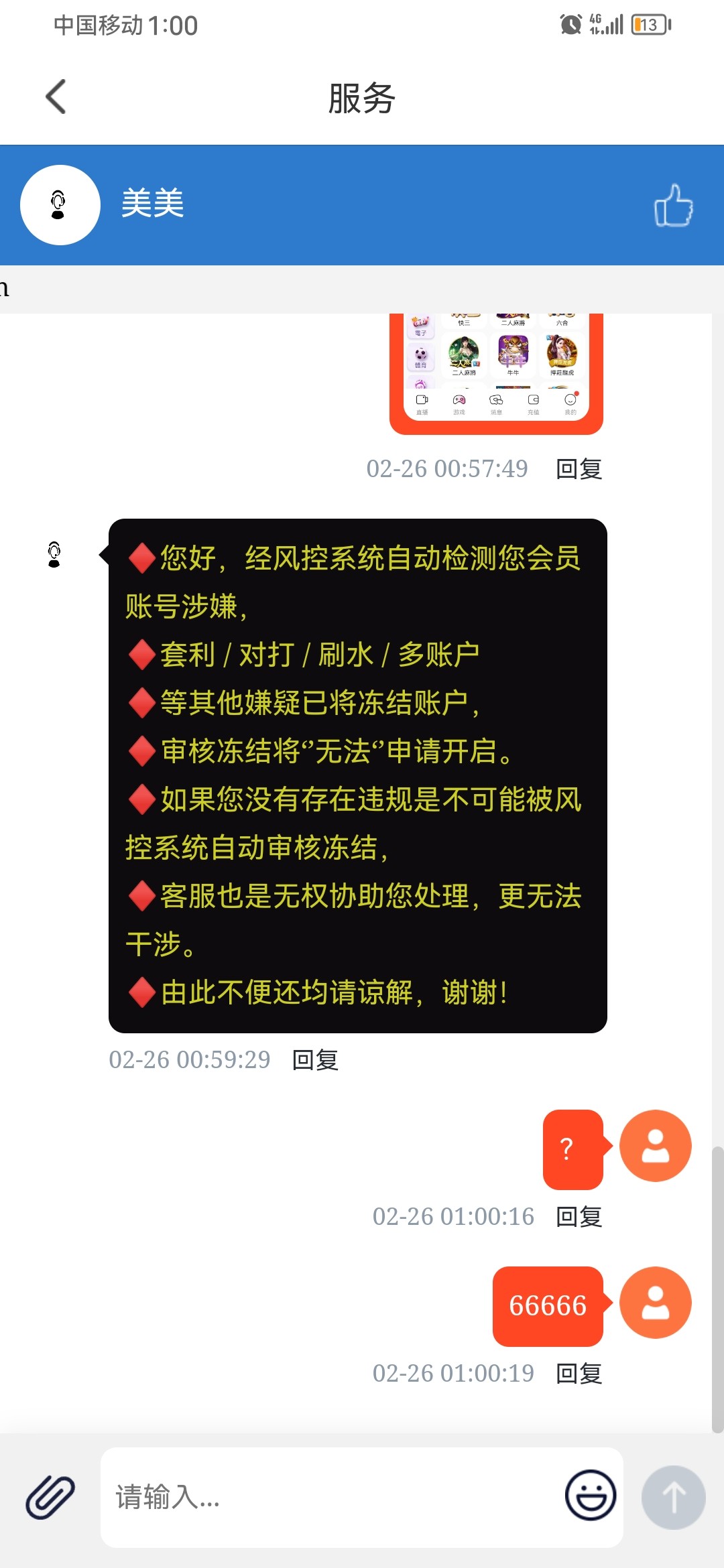Send the message with arrow button
Image resolution: width=724 pixels, height=1568 pixels.
[x=673, y=1497]
